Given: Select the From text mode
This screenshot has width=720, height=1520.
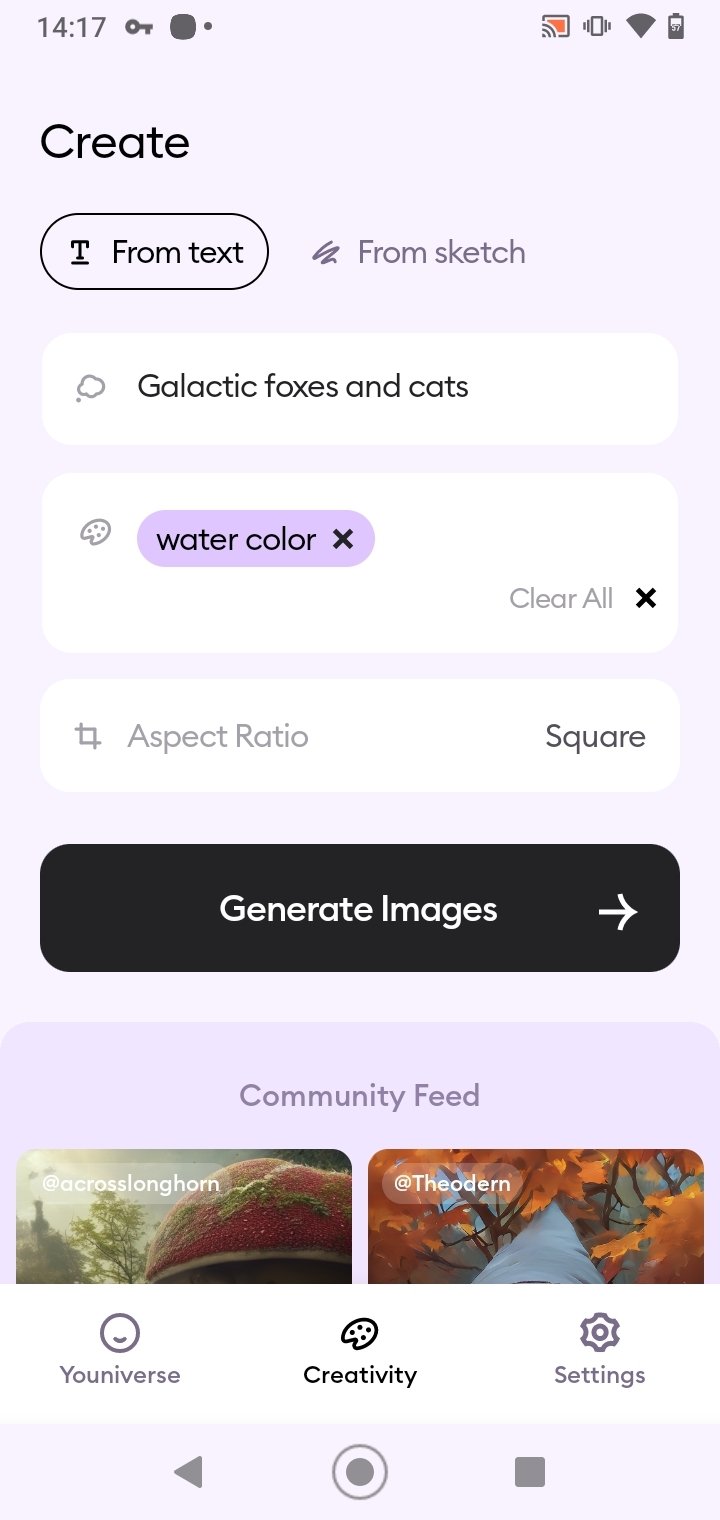Looking at the screenshot, I should (x=154, y=252).
